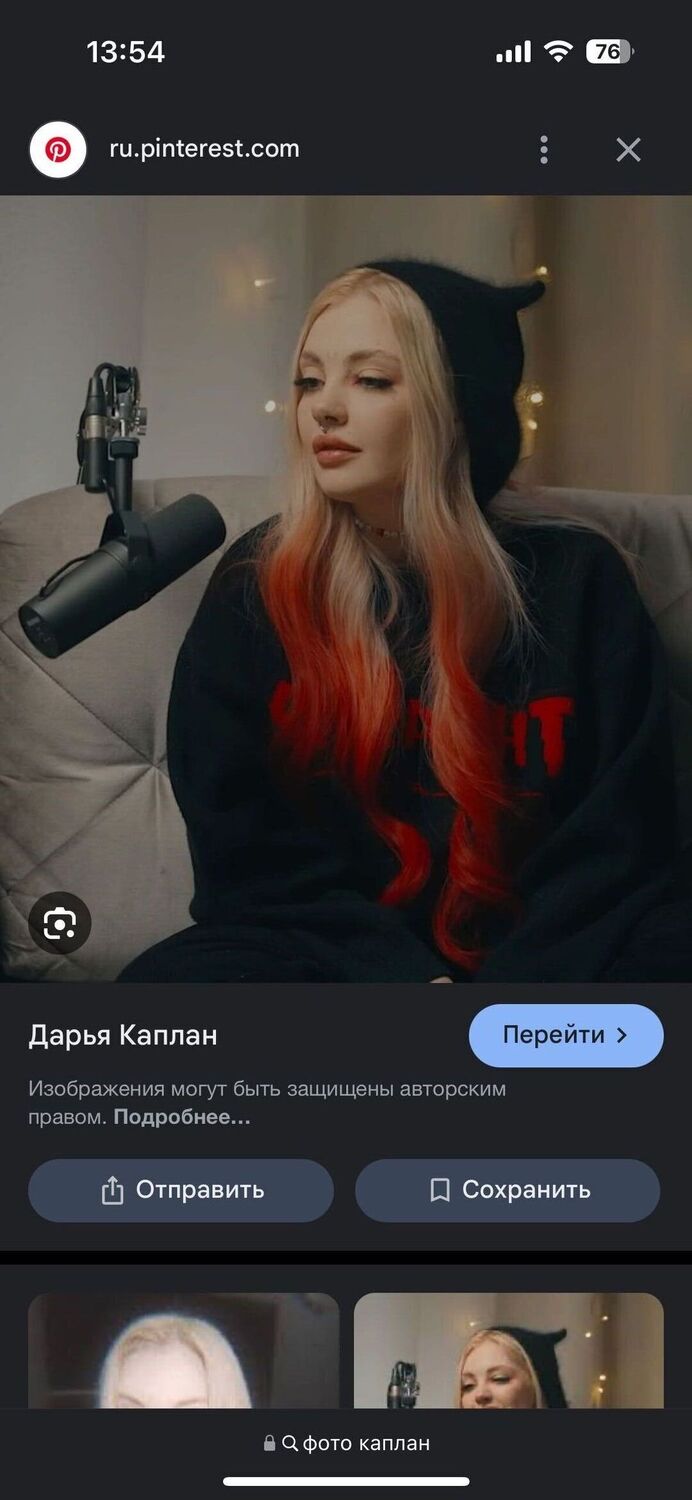
Task: Open the three-dot overflow menu
Action: point(544,150)
